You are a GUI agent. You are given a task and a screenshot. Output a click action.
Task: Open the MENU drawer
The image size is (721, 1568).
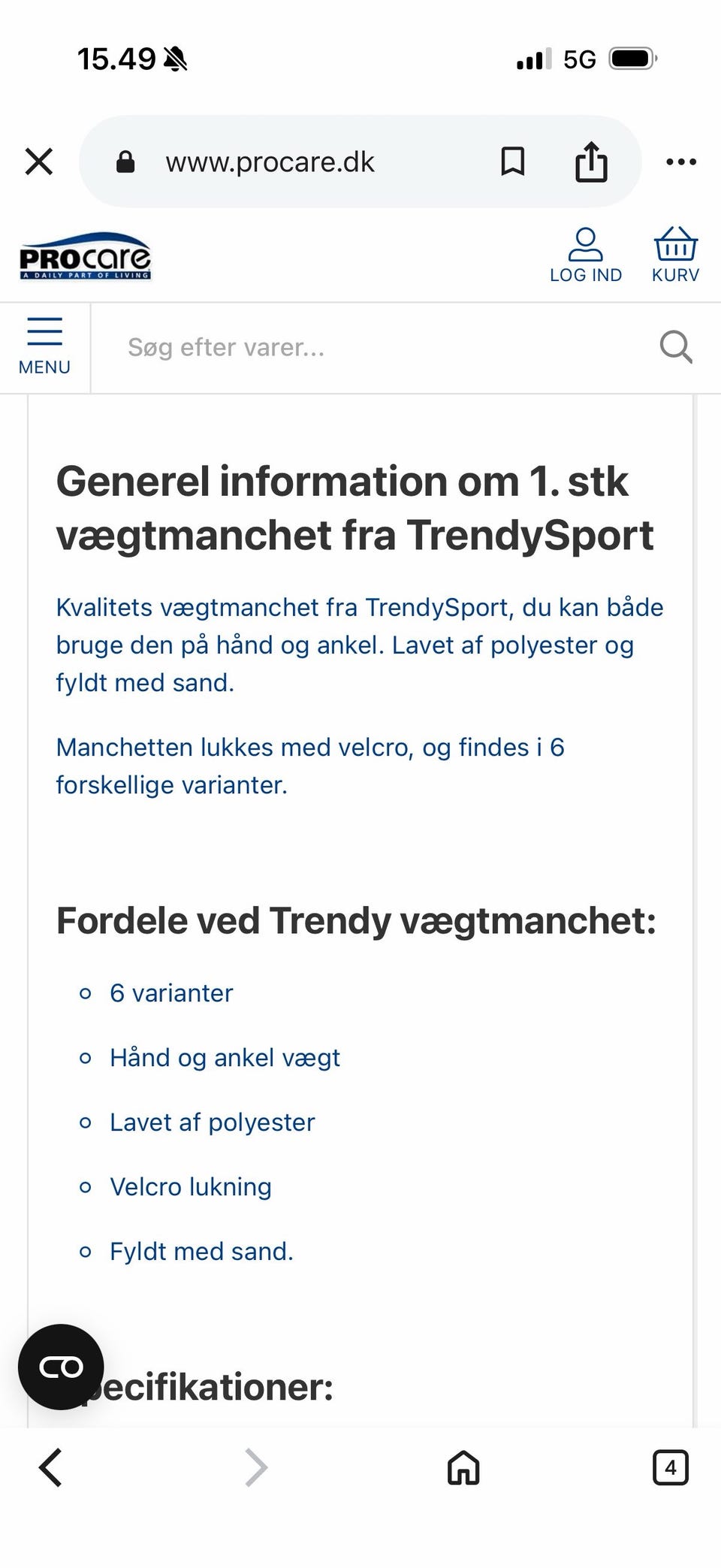pos(44,347)
